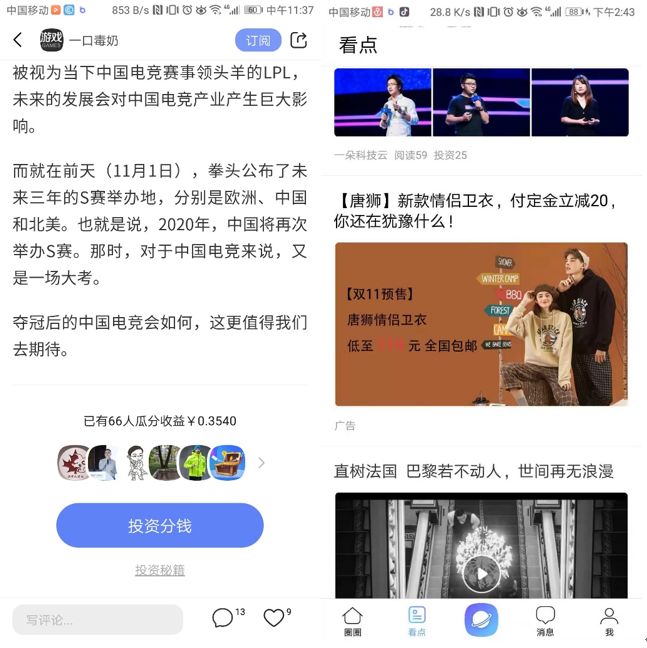Viewport: 647px width, 648px height.
Task: Switch to the 圈圈 tab
Action: pos(352,621)
